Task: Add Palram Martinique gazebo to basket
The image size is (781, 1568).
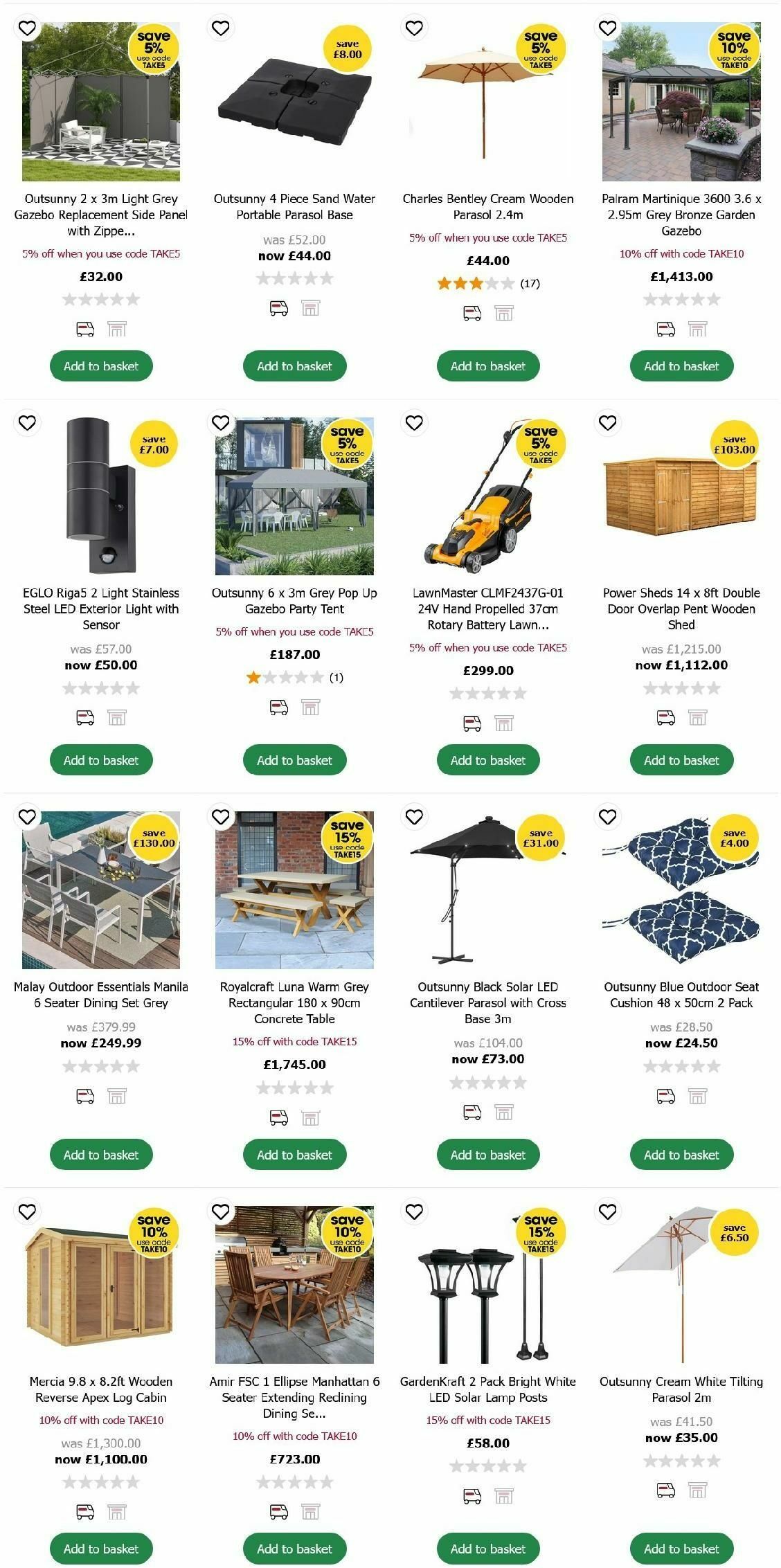Action: (x=681, y=365)
